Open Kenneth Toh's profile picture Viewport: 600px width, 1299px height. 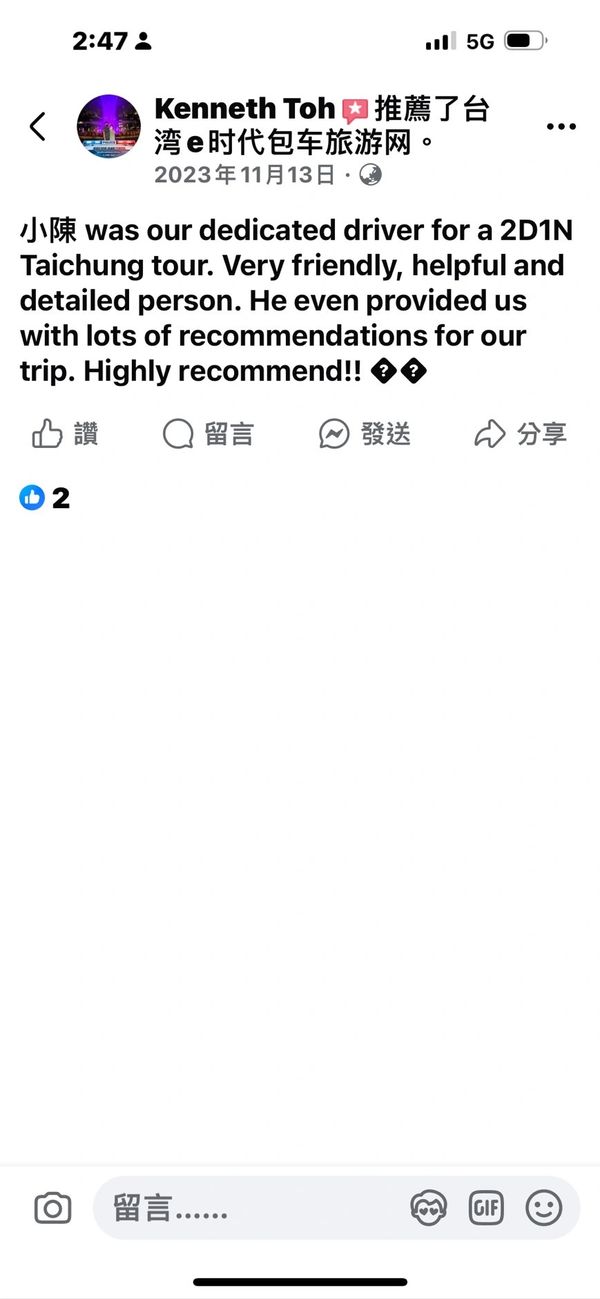tap(108, 126)
